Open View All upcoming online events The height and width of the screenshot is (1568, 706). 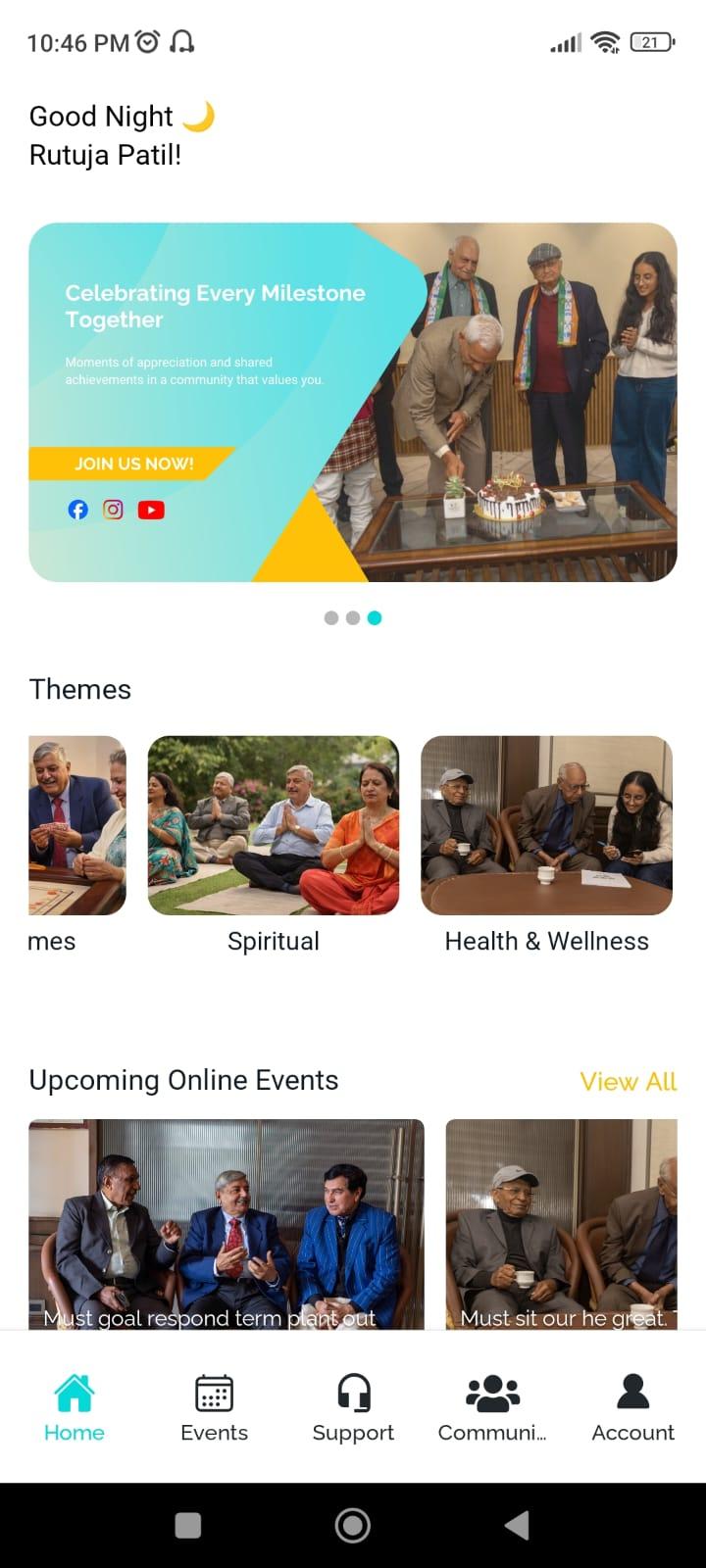click(x=629, y=1082)
